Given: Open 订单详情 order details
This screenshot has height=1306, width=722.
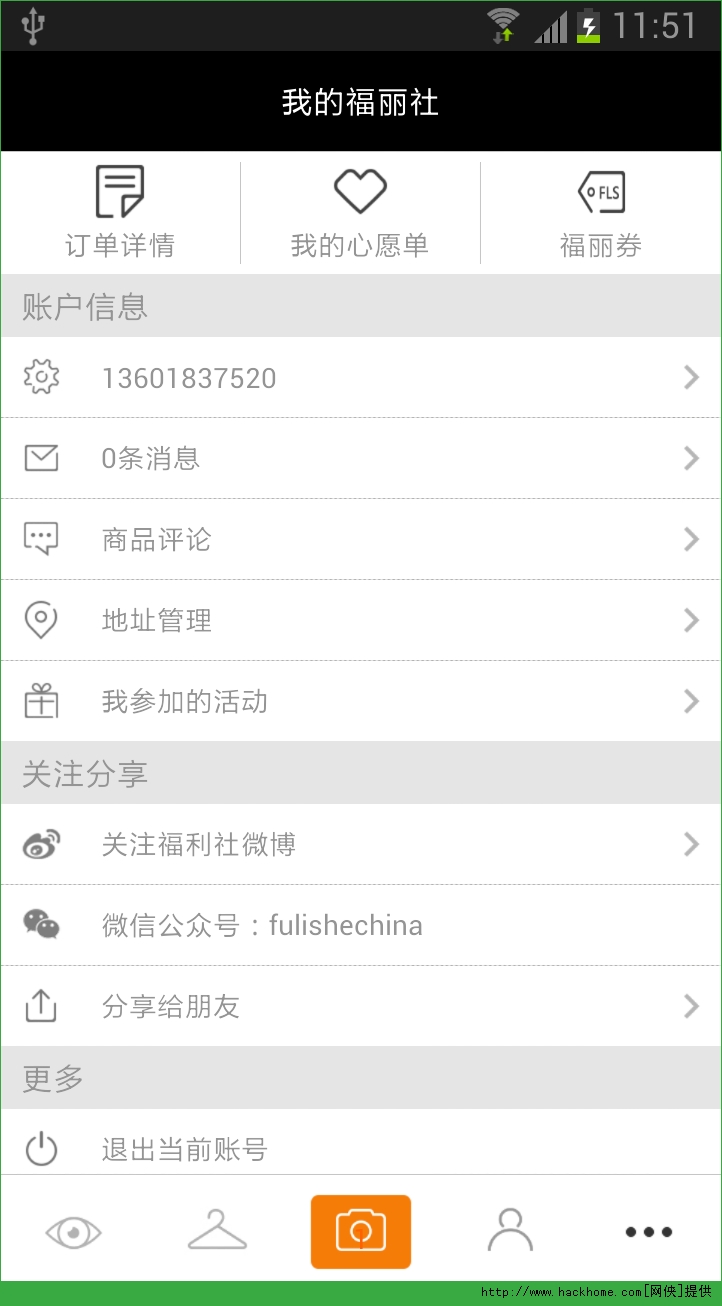Looking at the screenshot, I should 120,212.
